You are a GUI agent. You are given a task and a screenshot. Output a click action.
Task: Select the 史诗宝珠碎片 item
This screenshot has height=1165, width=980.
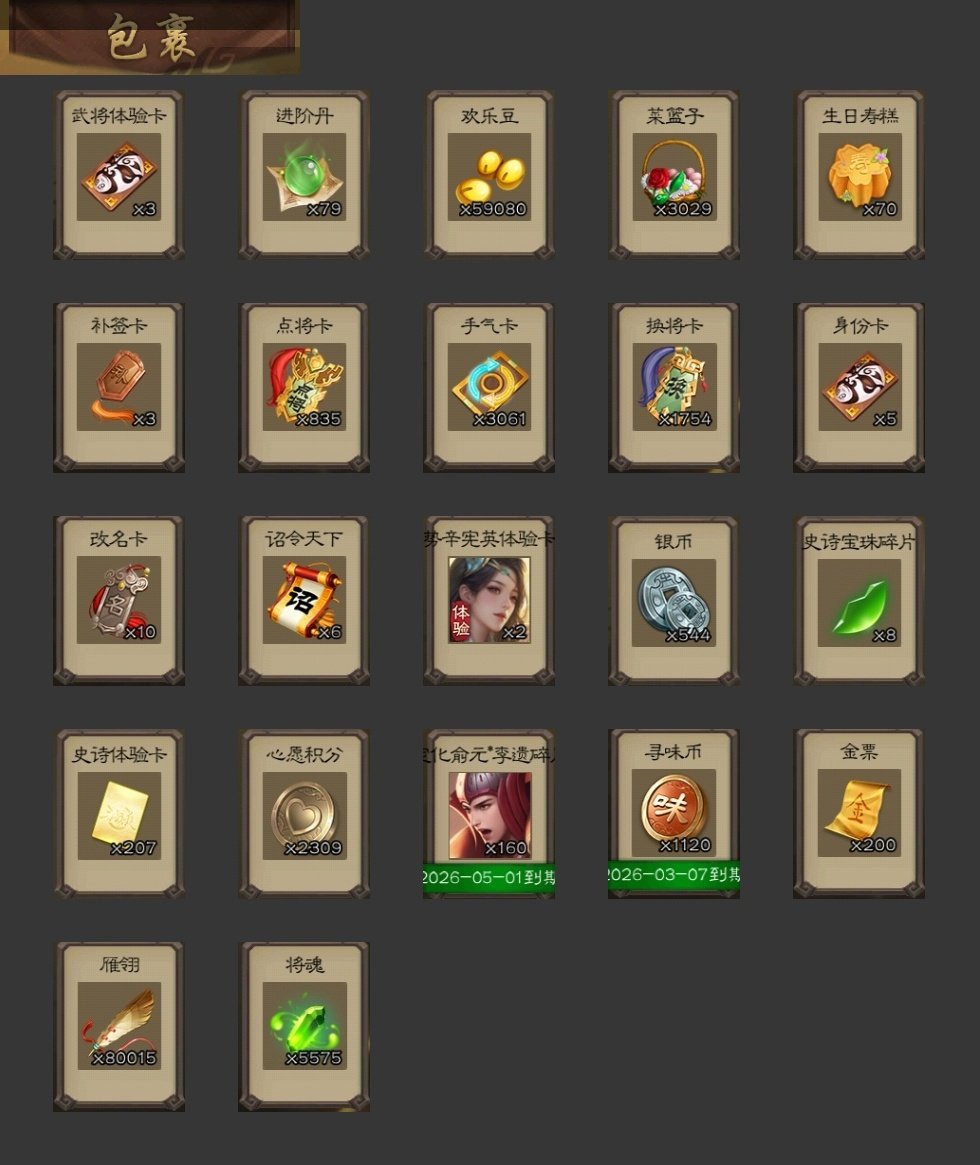pyautogui.click(x=859, y=601)
